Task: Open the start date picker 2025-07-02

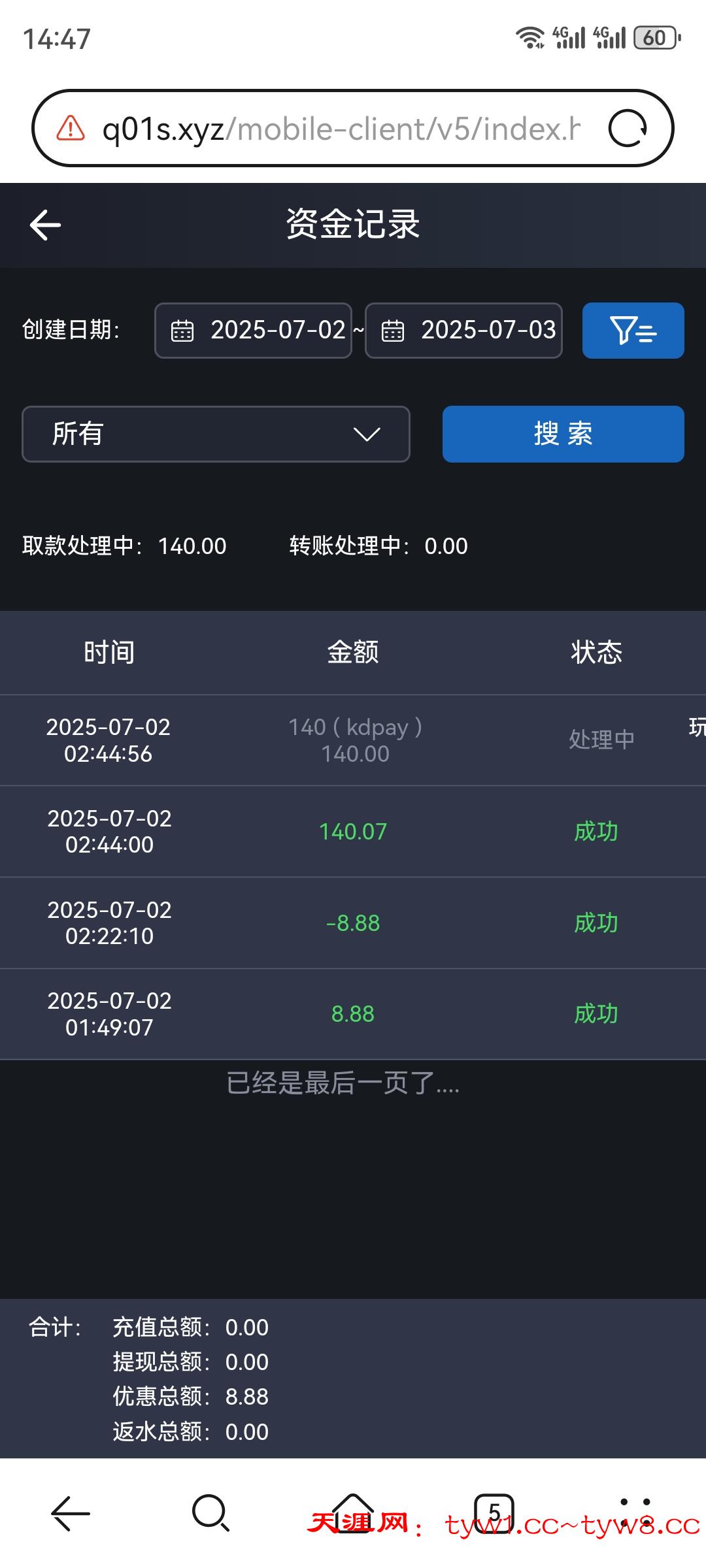Action: pyautogui.click(x=254, y=331)
